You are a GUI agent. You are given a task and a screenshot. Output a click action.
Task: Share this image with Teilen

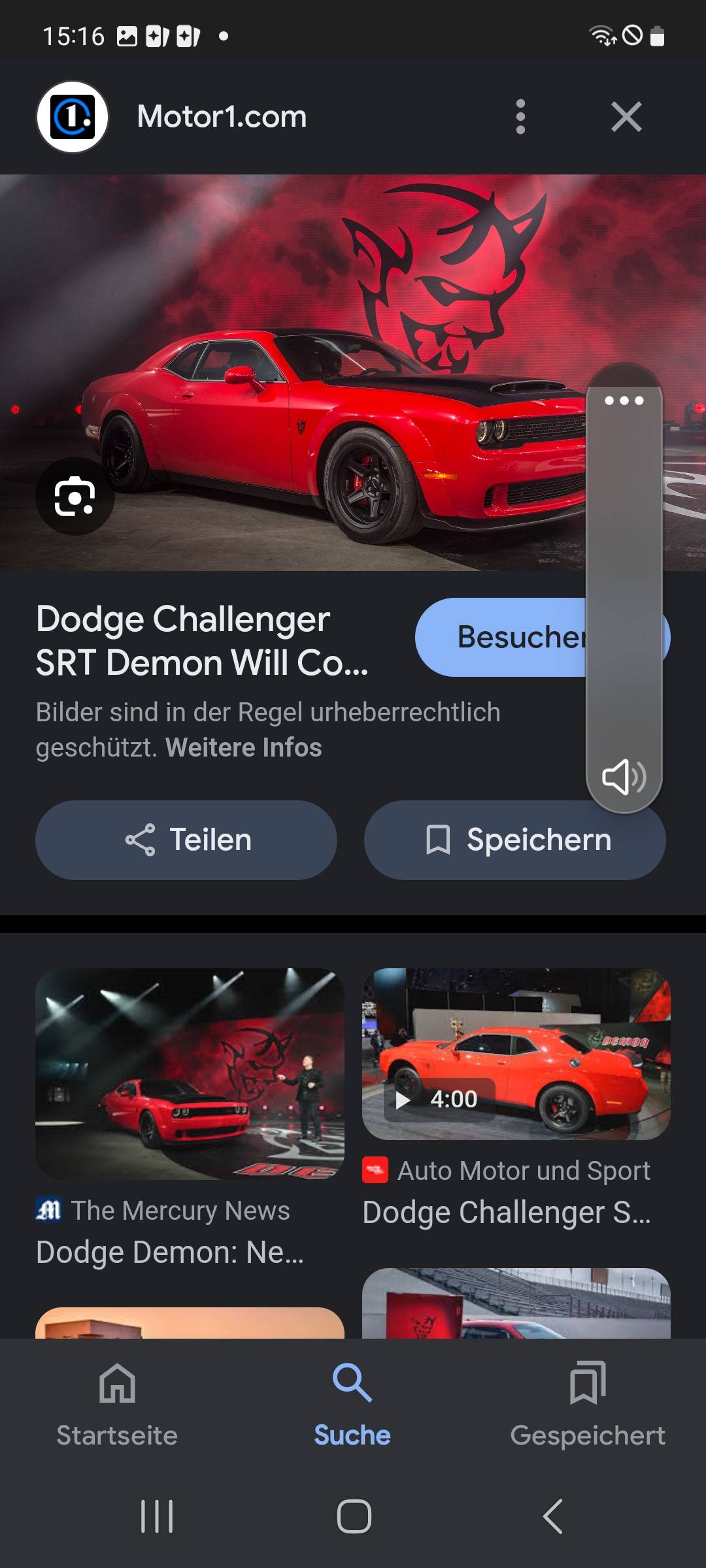pyautogui.click(x=186, y=840)
